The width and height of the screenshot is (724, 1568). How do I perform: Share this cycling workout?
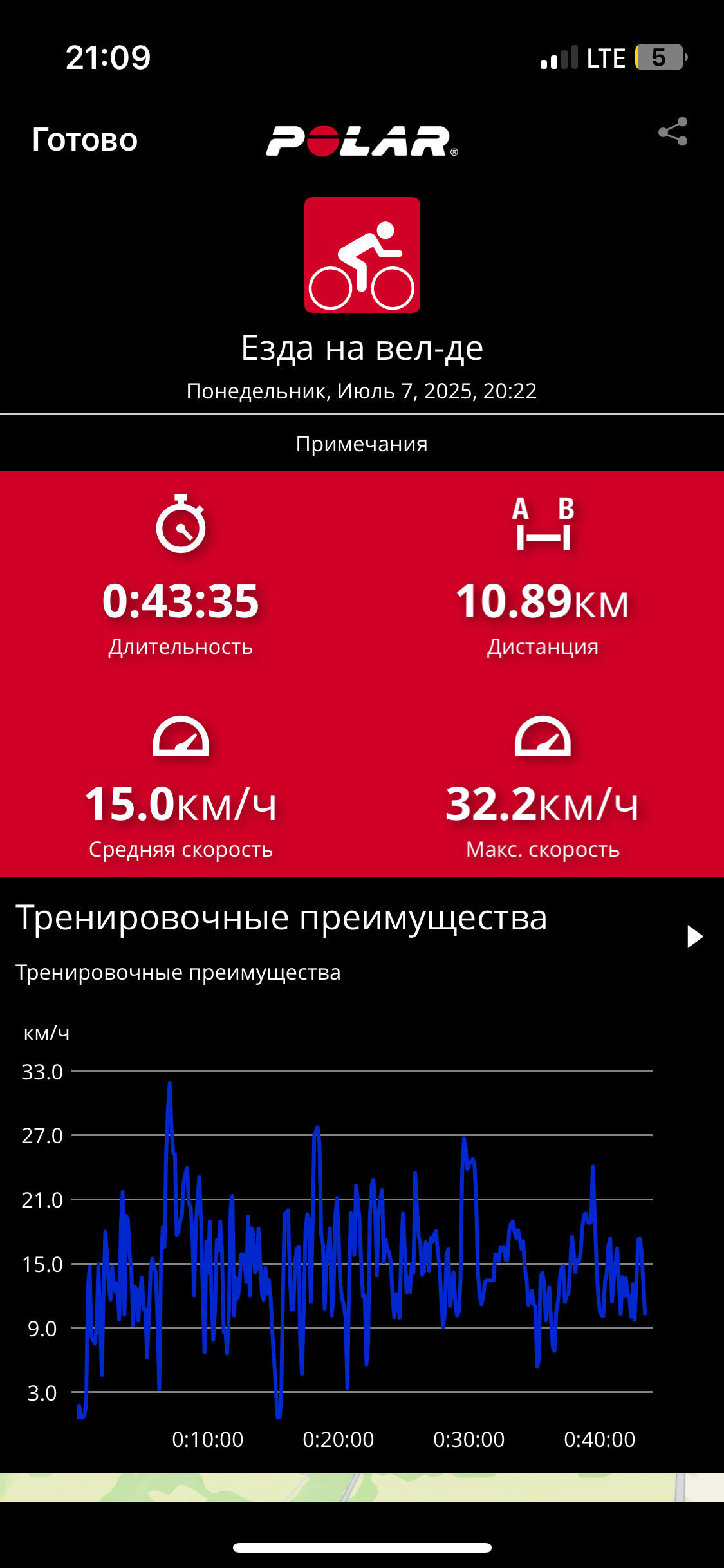(673, 132)
